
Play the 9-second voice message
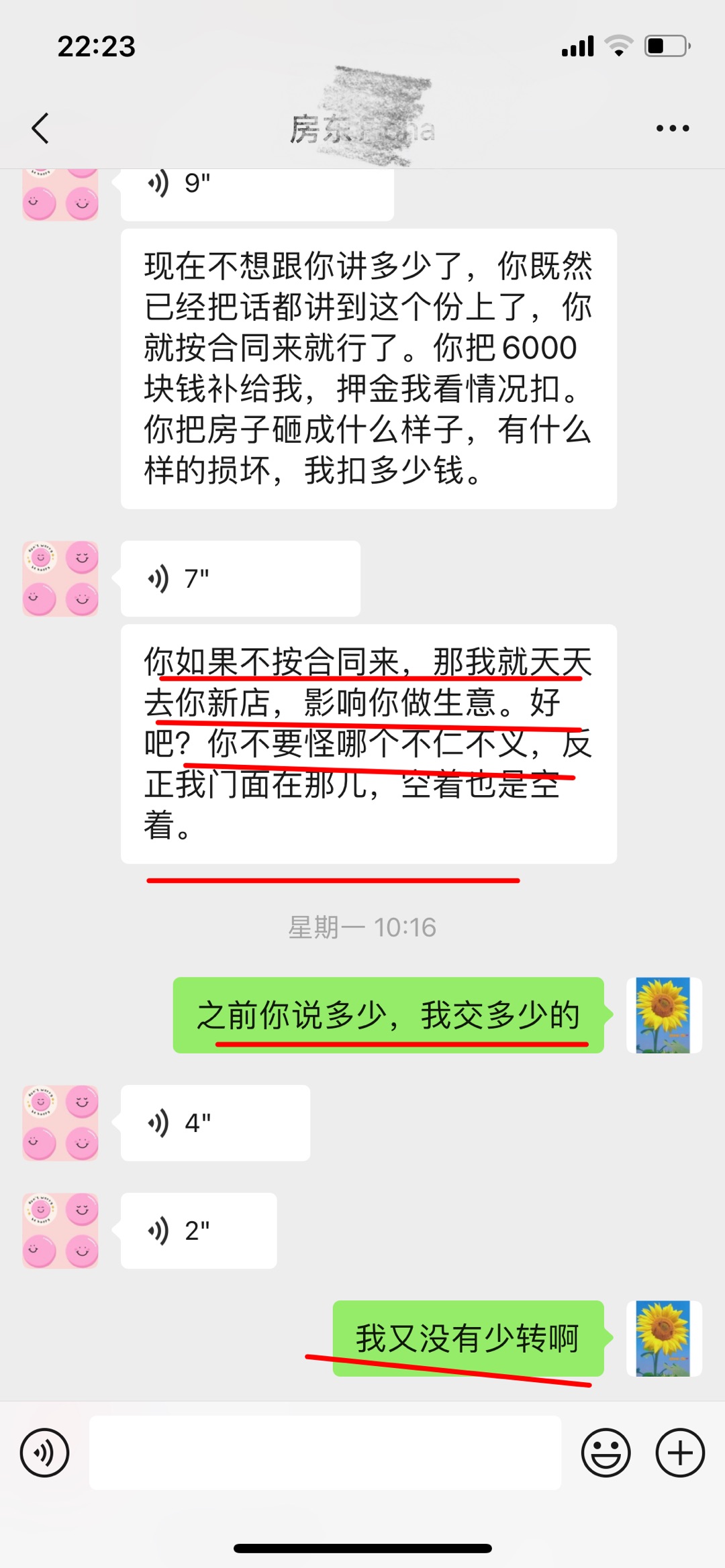[256, 191]
